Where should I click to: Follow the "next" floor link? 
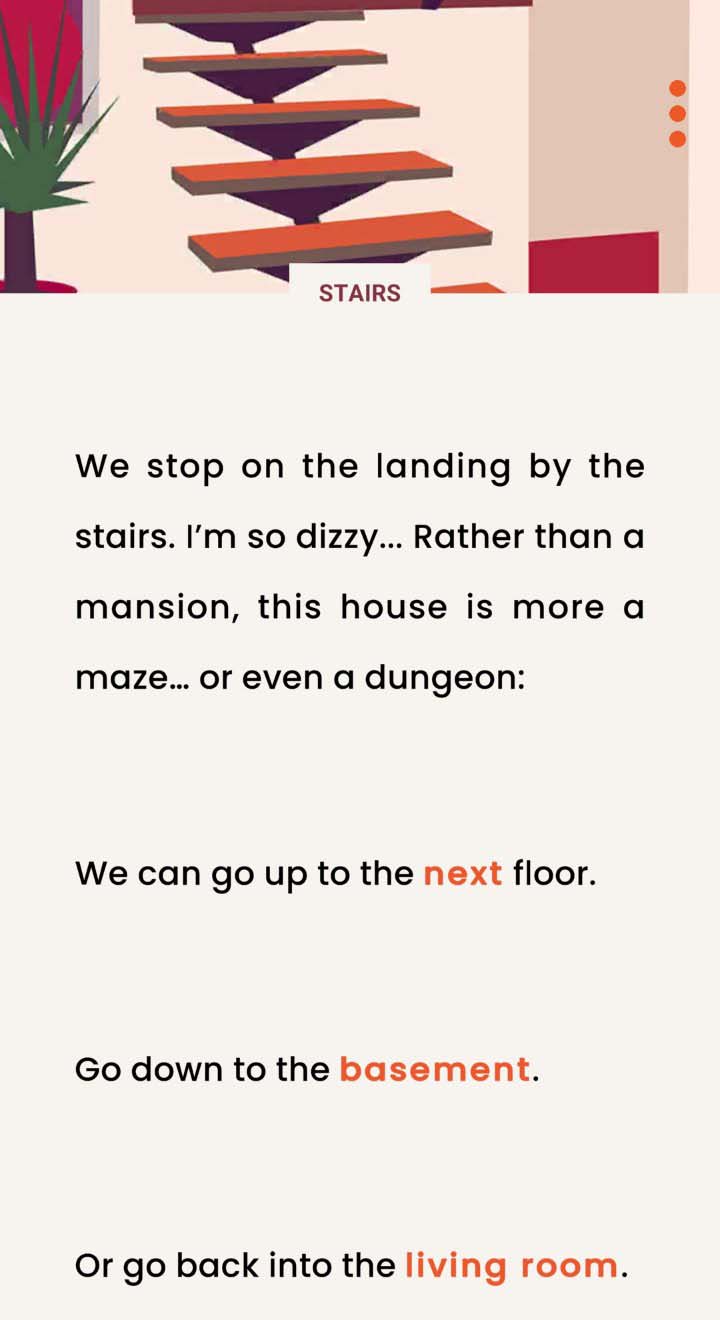(x=463, y=874)
